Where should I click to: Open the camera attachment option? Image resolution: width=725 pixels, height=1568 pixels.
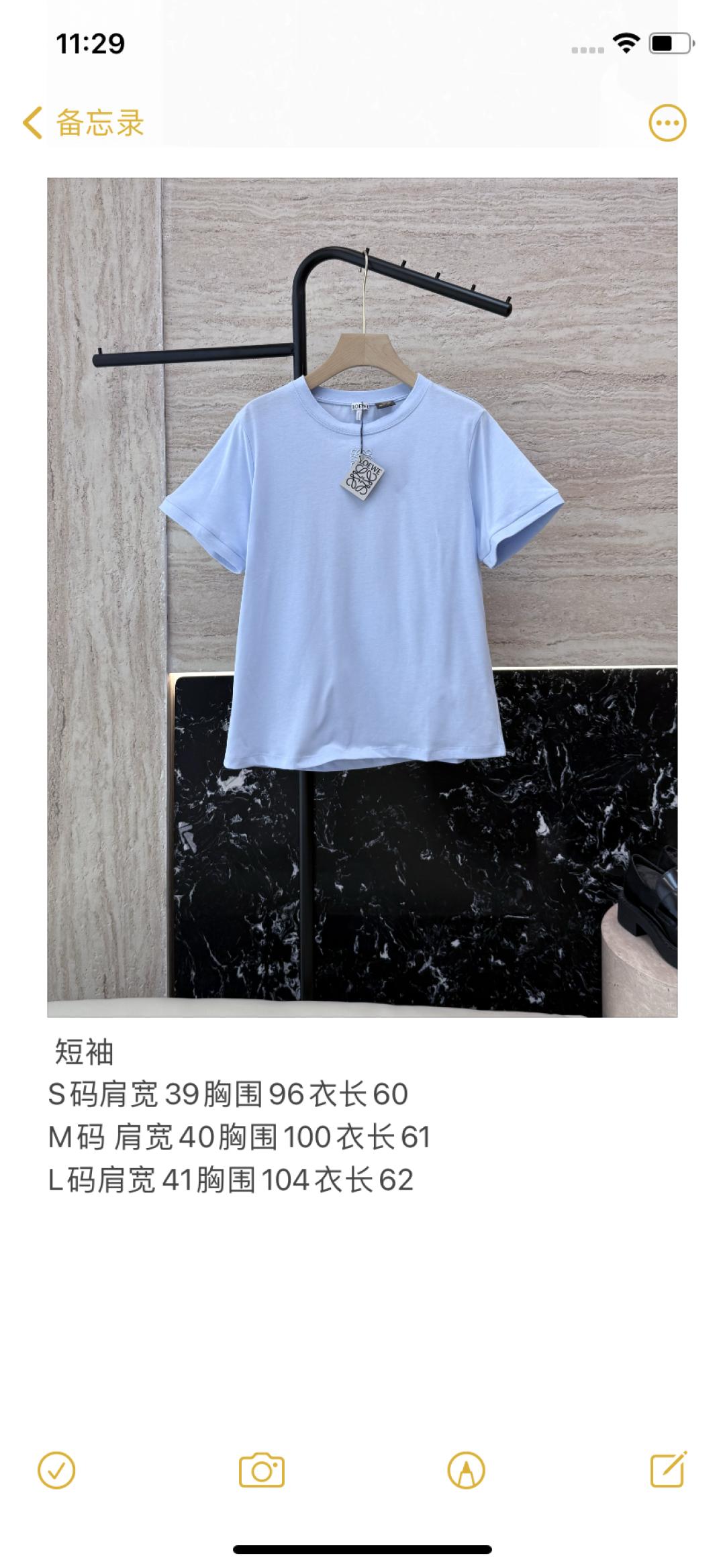pos(262,1471)
